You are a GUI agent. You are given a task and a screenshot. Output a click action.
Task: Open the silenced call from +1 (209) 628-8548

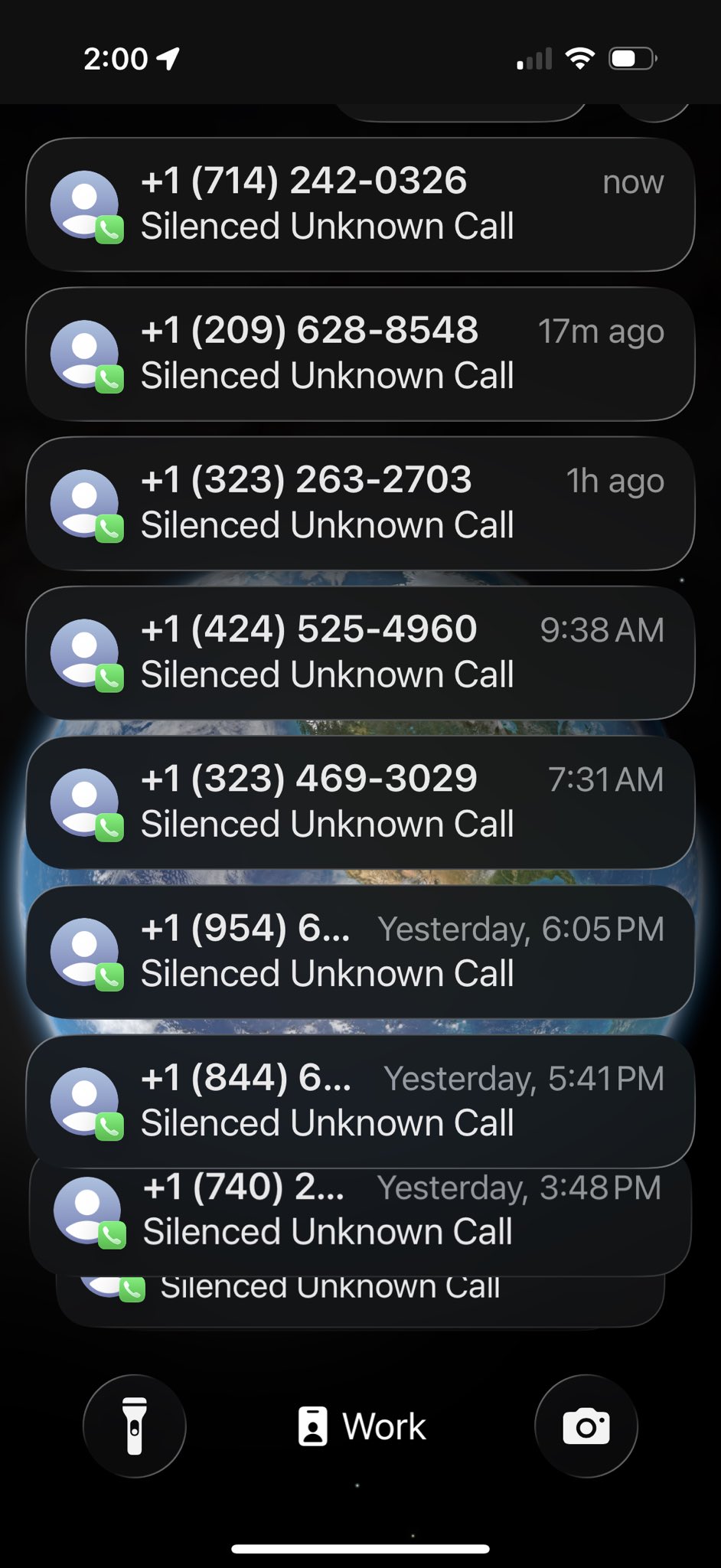click(360, 354)
